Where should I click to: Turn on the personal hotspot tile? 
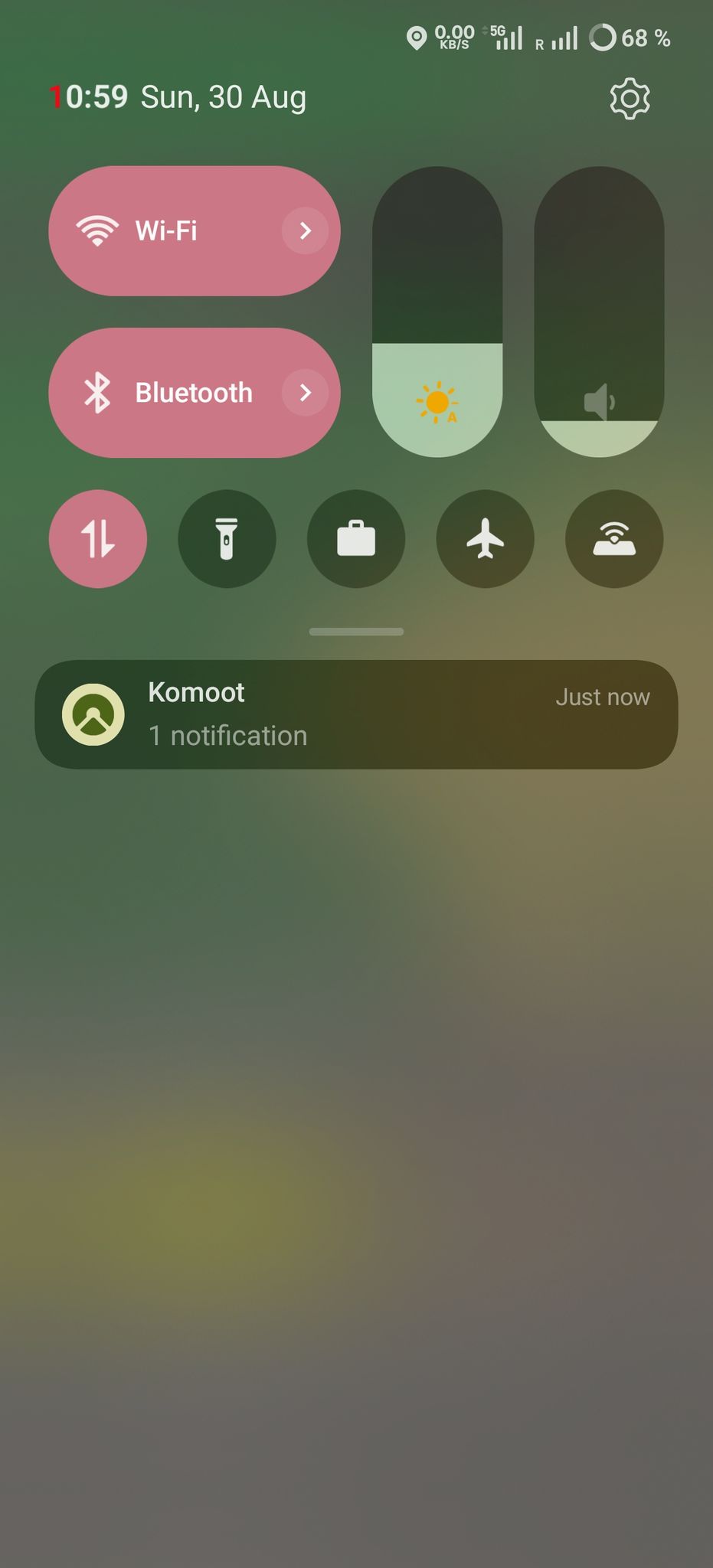[x=614, y=539]
